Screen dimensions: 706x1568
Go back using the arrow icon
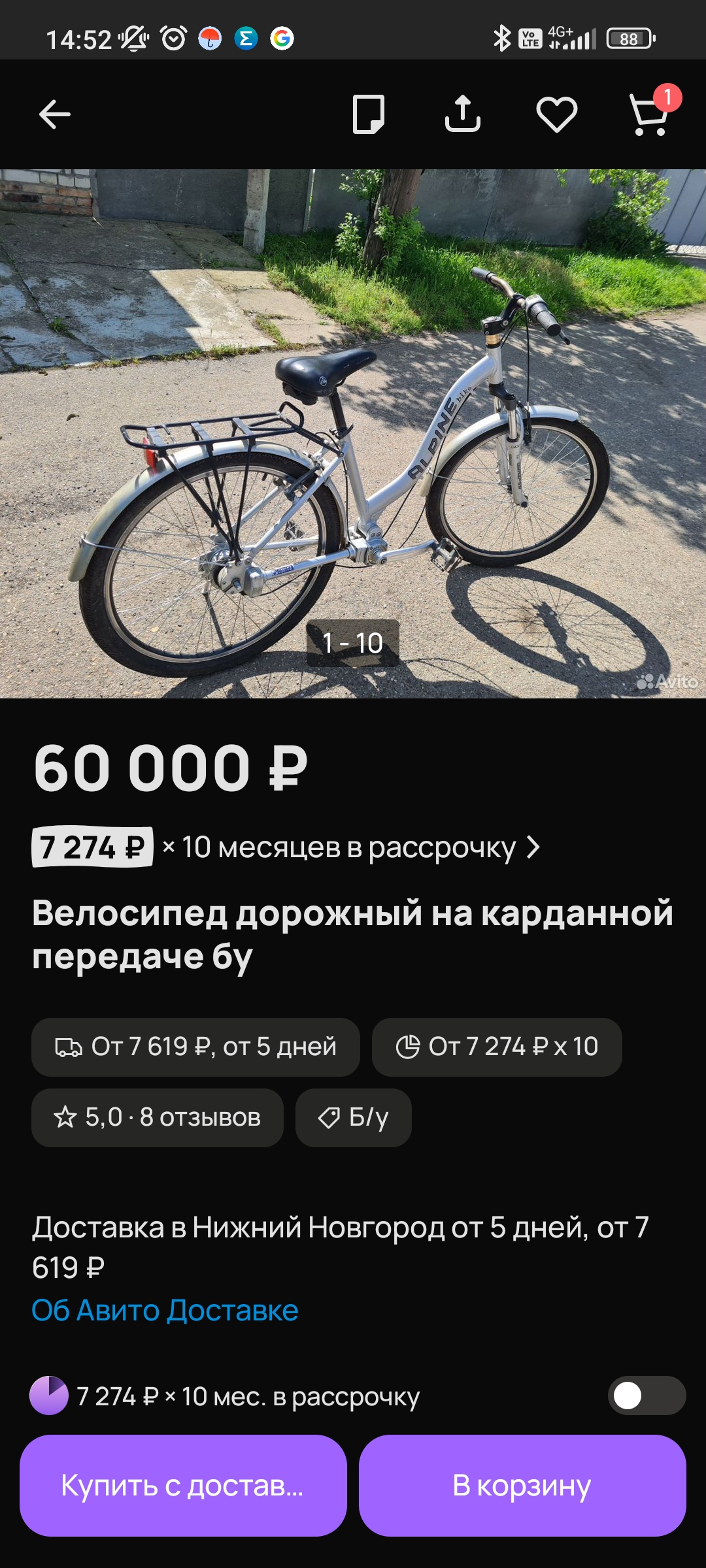click(x=55, y=115)
